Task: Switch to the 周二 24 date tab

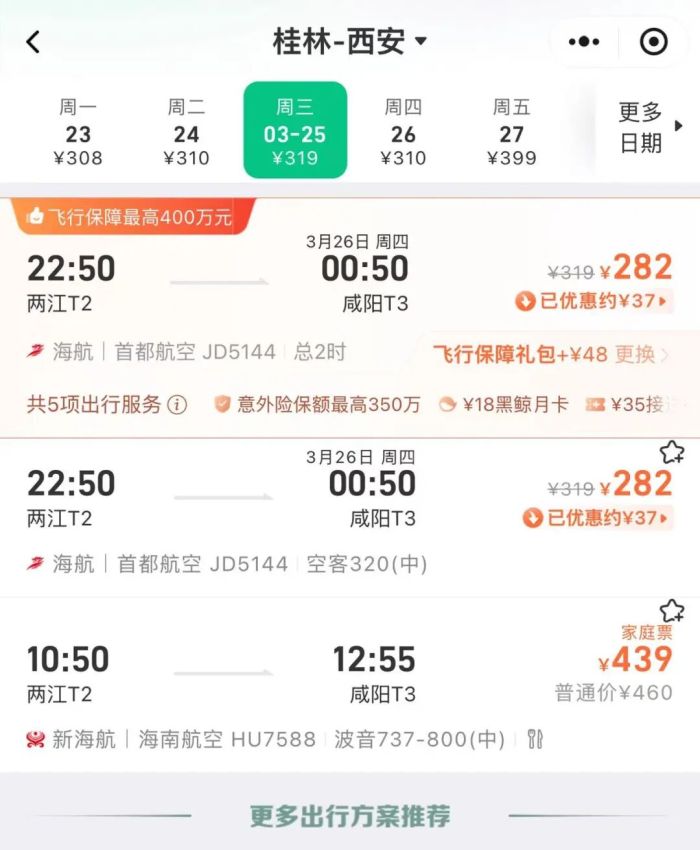Action: [186, 132]
